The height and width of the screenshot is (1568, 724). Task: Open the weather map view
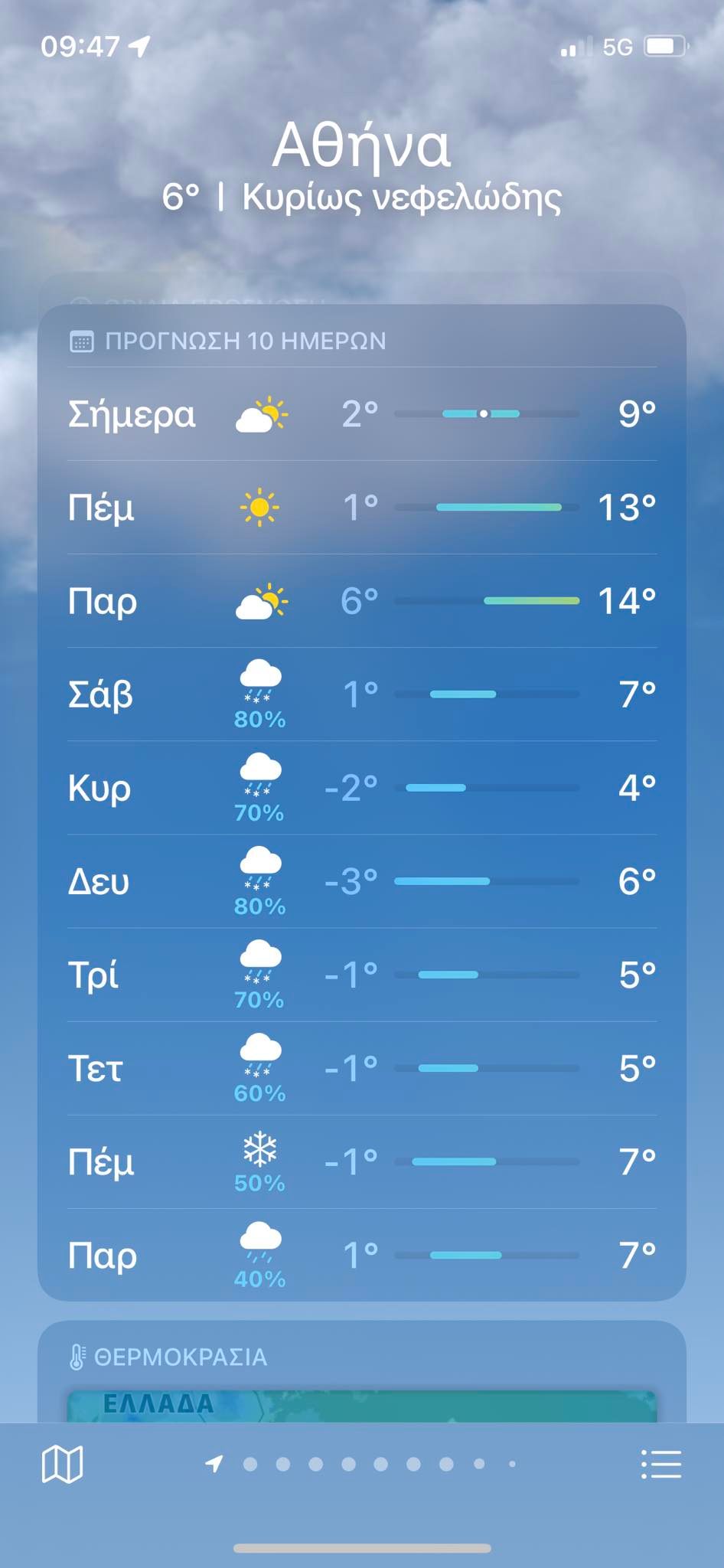click(62, 1464)
